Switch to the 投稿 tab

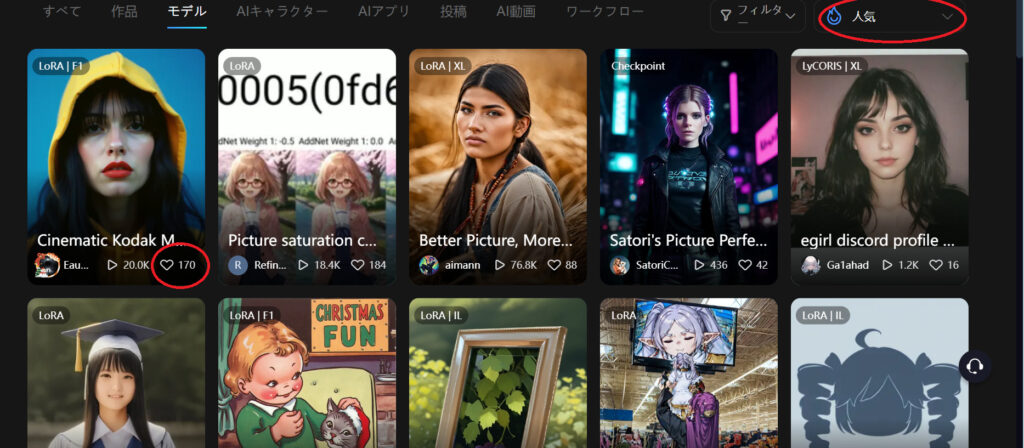(x=453, y=12)
